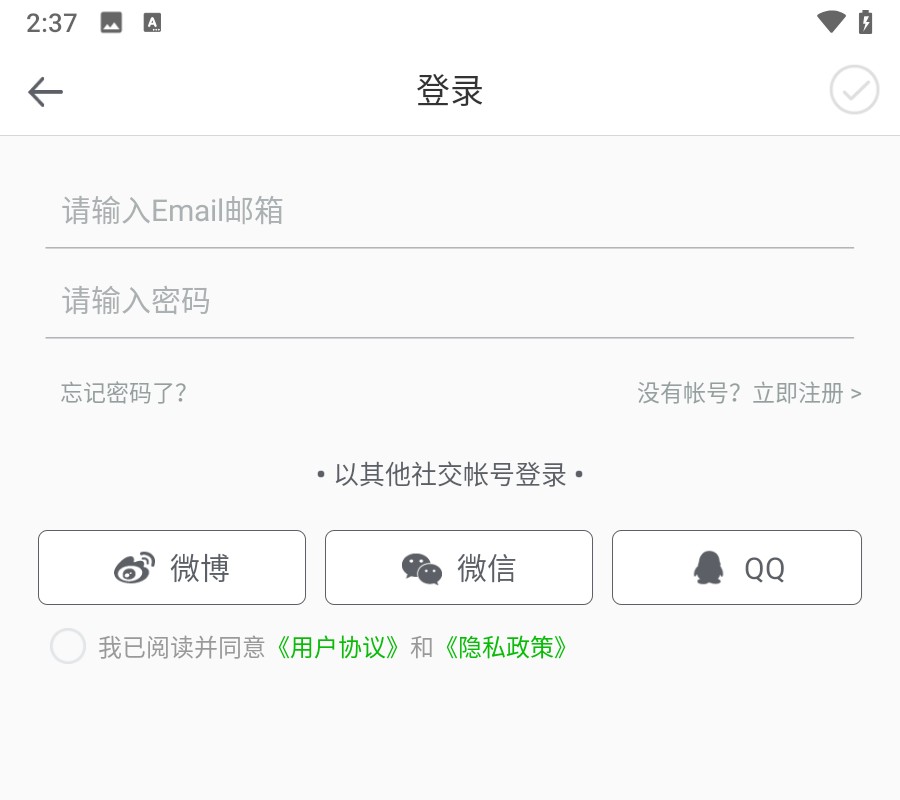Open 没有帐号?立即注册 registration link

coord(749,393)
